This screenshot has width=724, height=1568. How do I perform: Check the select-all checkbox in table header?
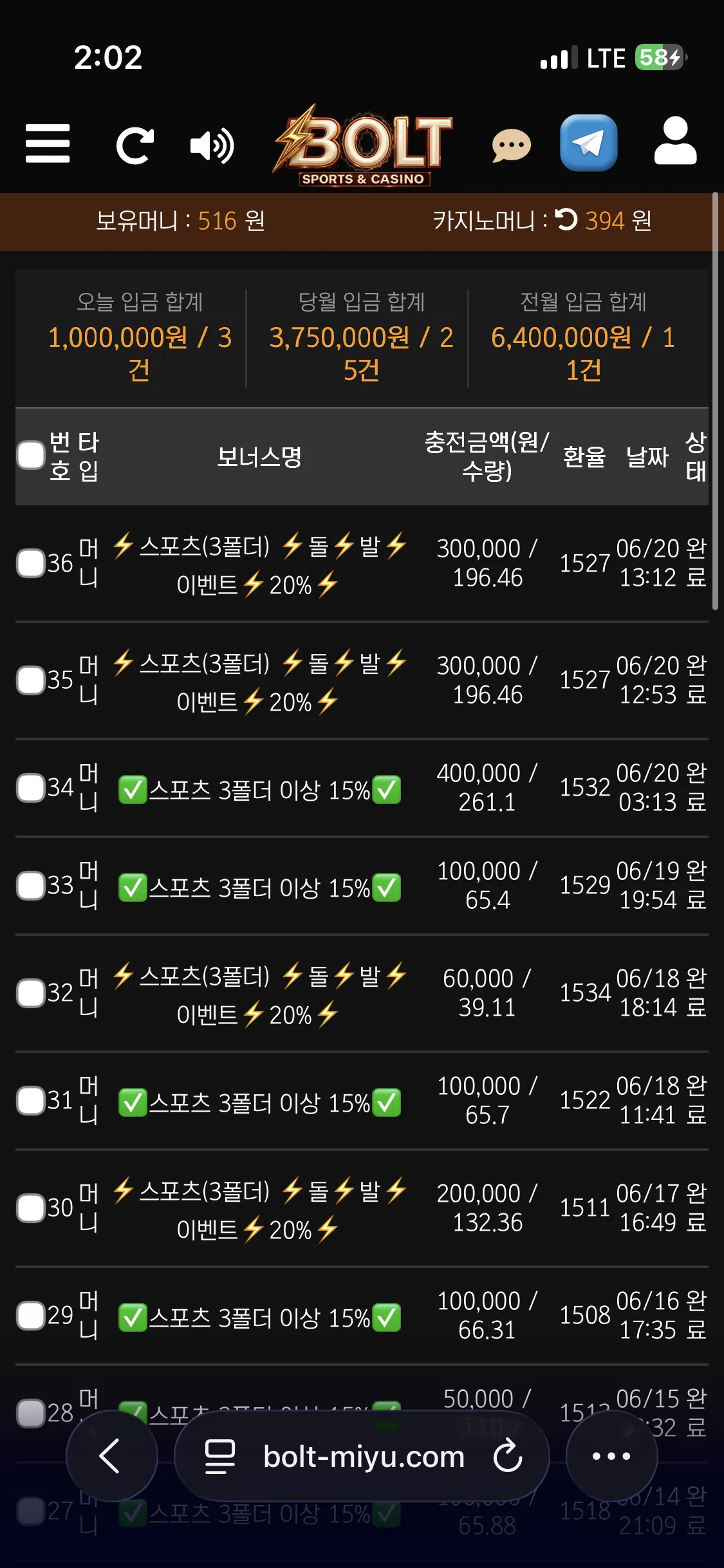pos(30,456)
